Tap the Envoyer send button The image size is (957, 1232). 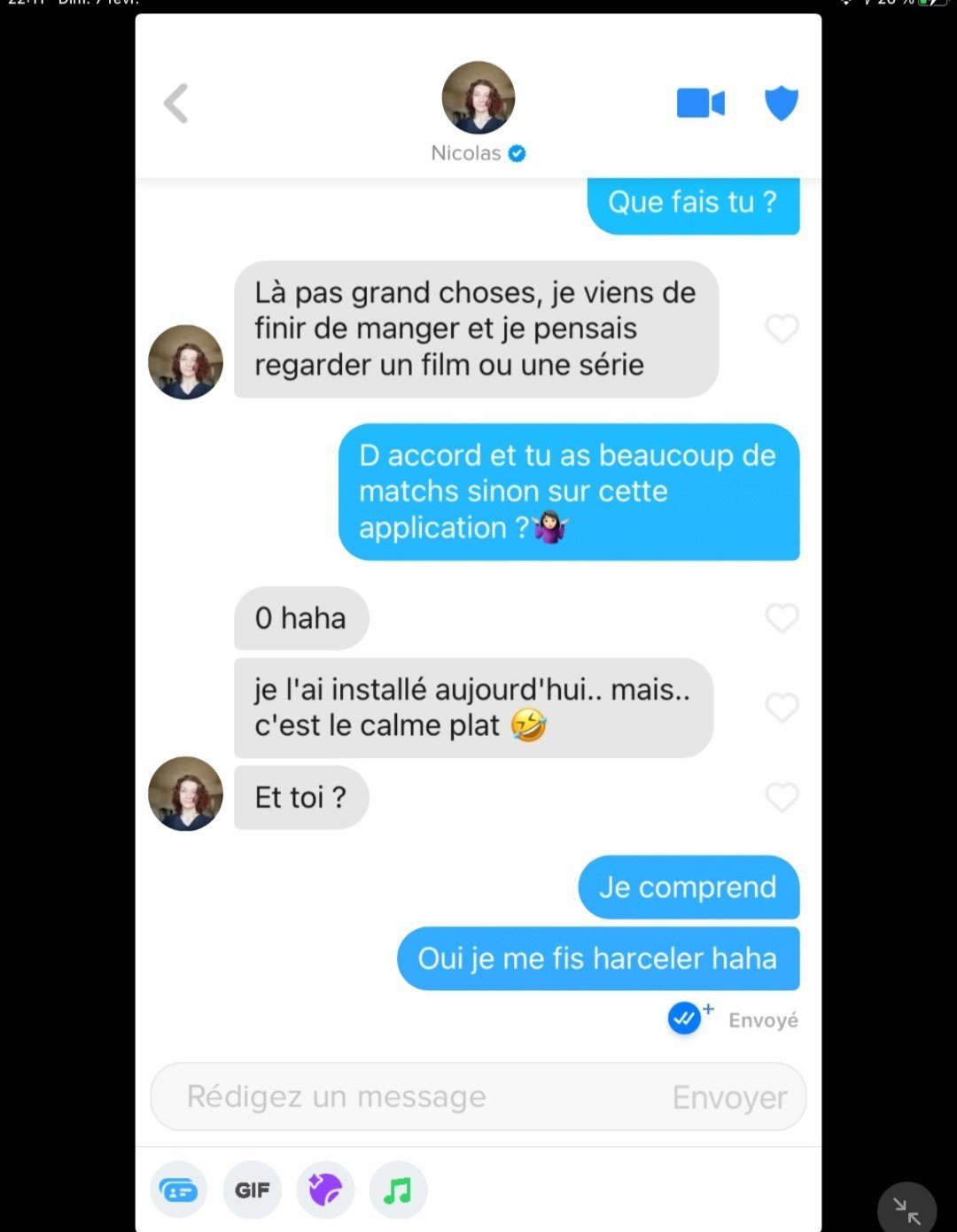point(729,1097)
